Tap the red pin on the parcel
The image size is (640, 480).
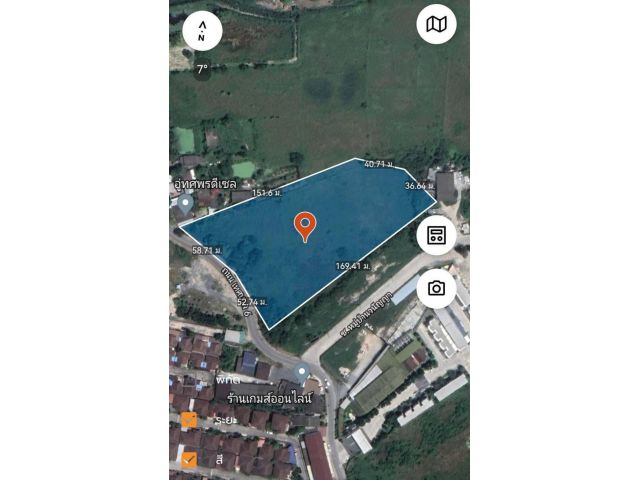(305, 226)
